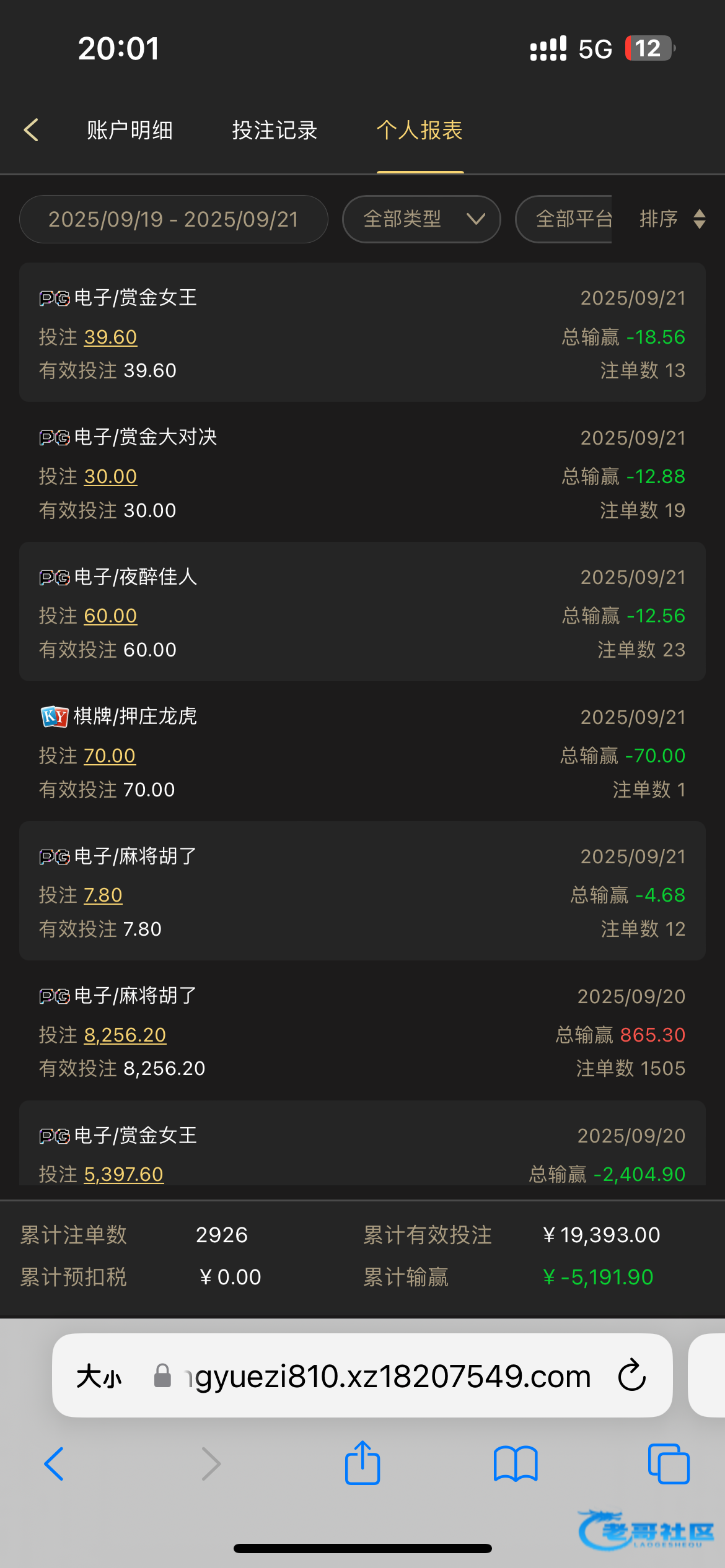Switch to the 账户明细 tab

click(x=130, y=131)
